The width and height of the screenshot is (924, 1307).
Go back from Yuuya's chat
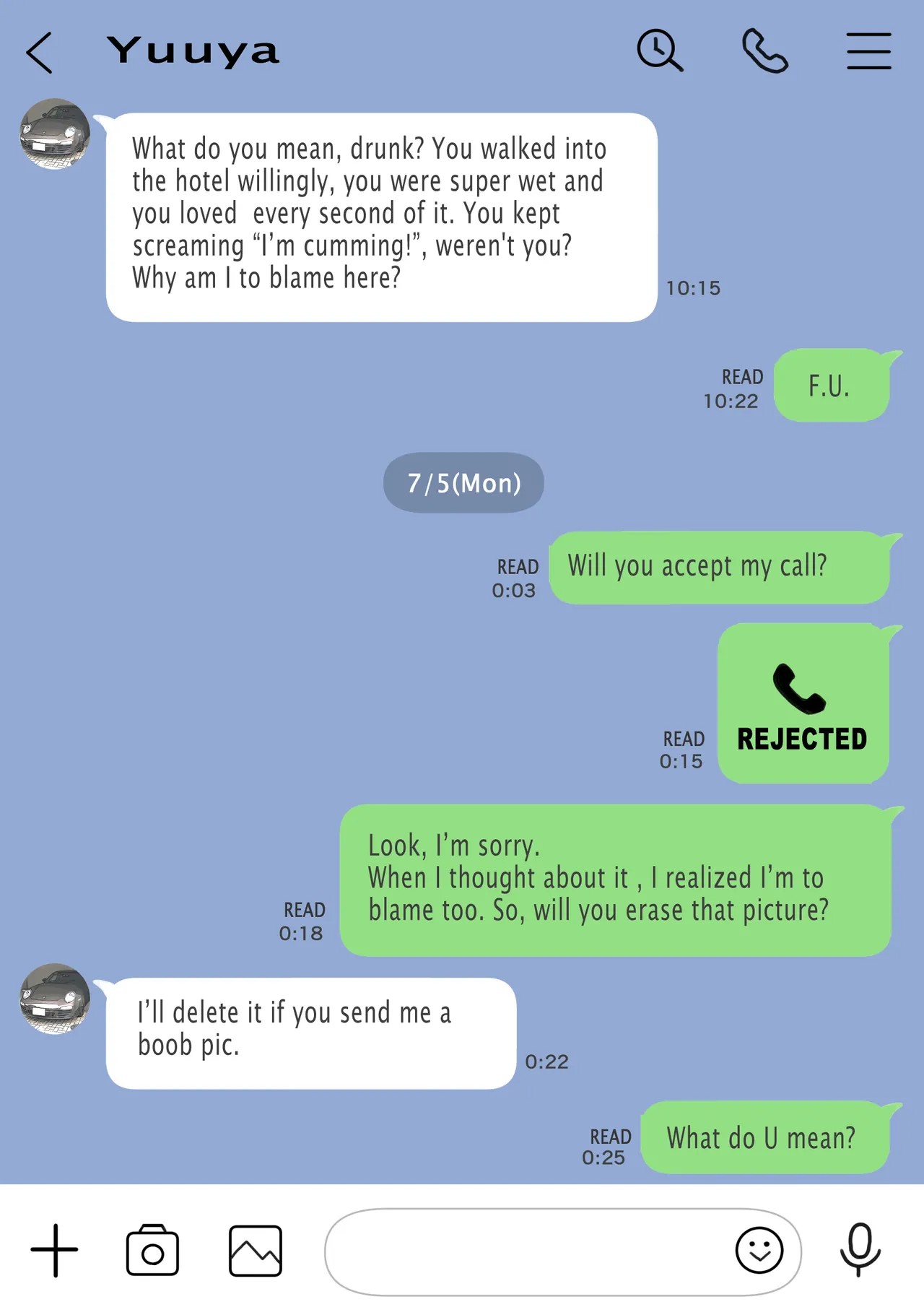pyautogui.click(x=40, y=53)
